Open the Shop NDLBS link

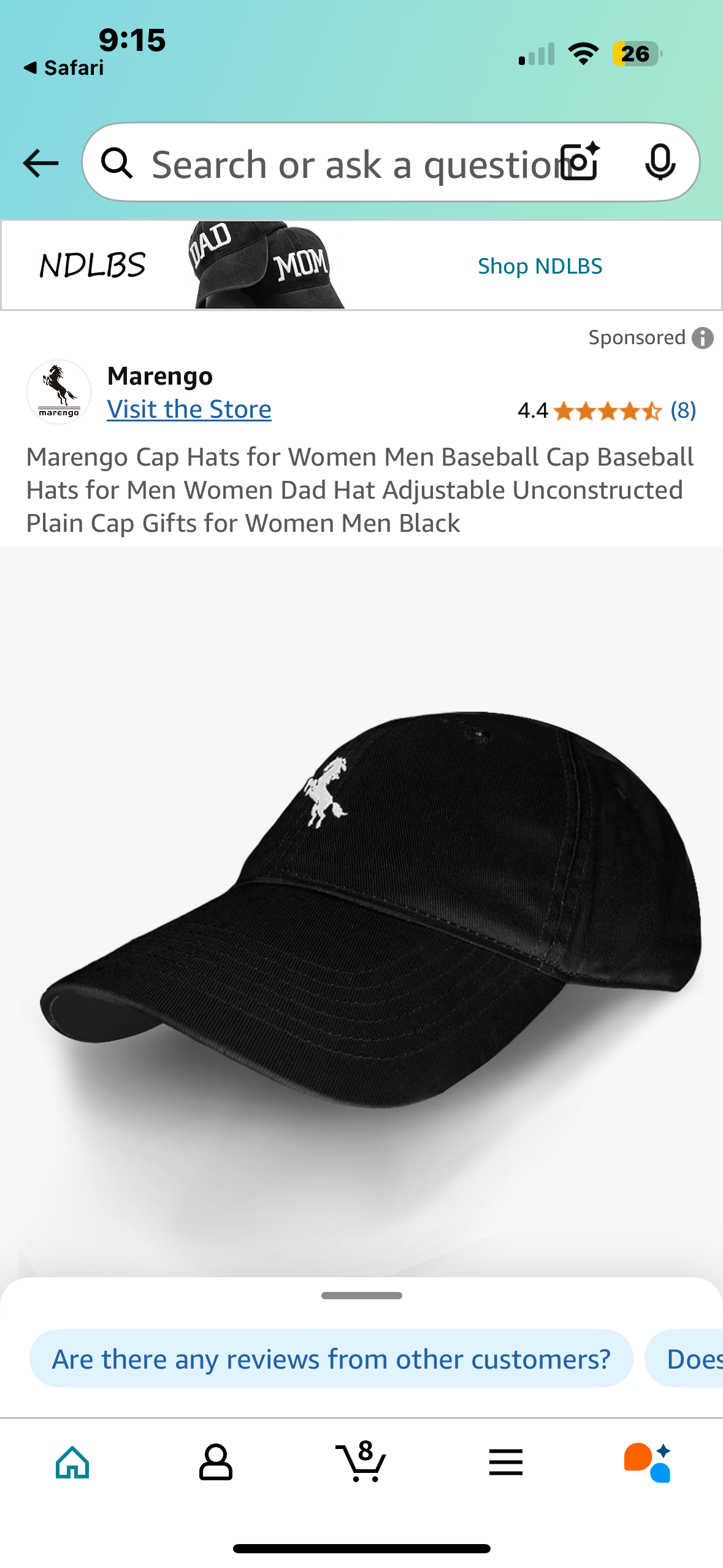tap(540, 266)
